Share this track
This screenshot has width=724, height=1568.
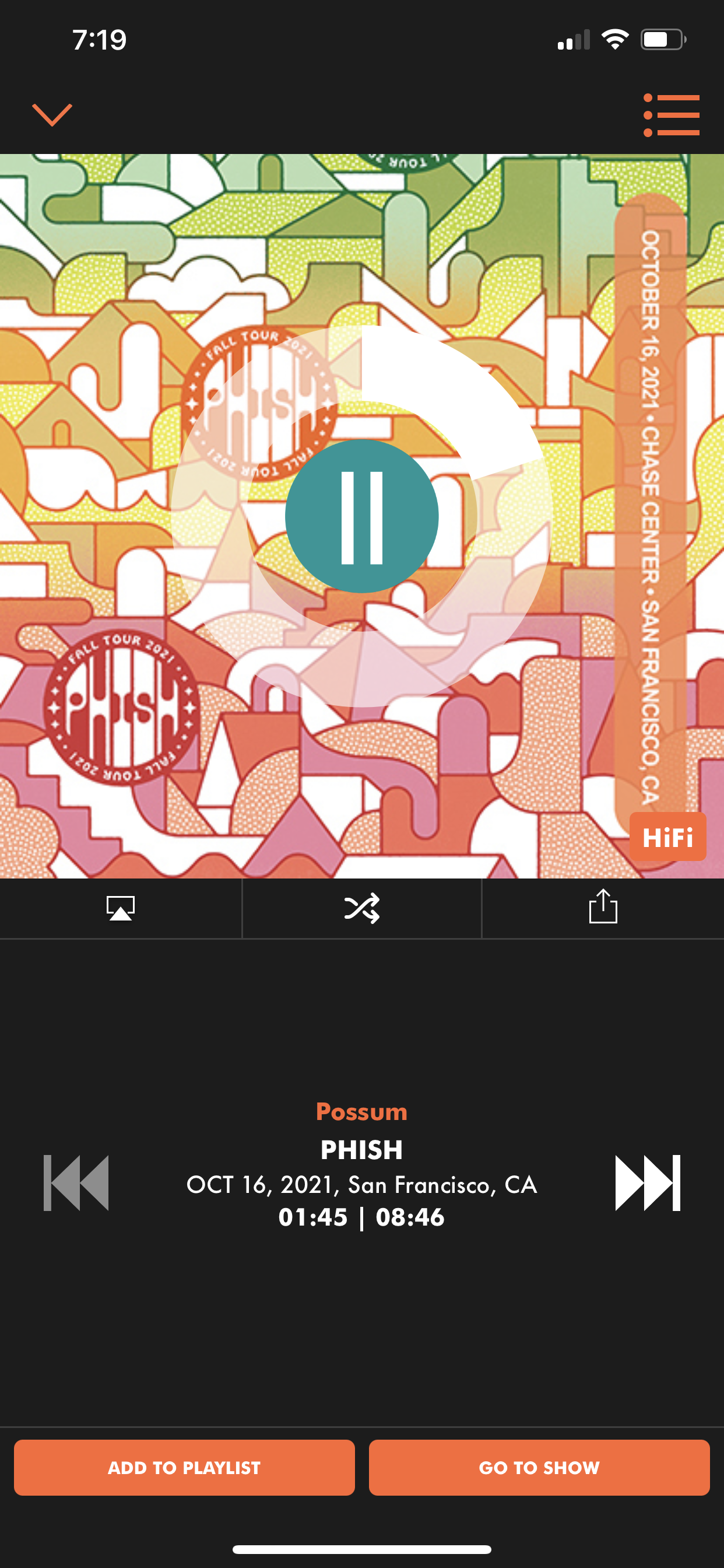click(602, 907)
